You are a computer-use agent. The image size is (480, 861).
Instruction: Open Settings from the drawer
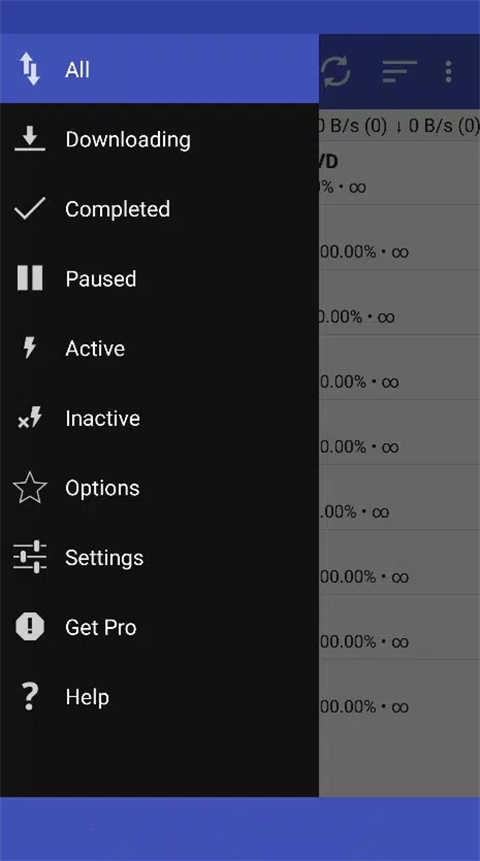(x=159, y=558)
